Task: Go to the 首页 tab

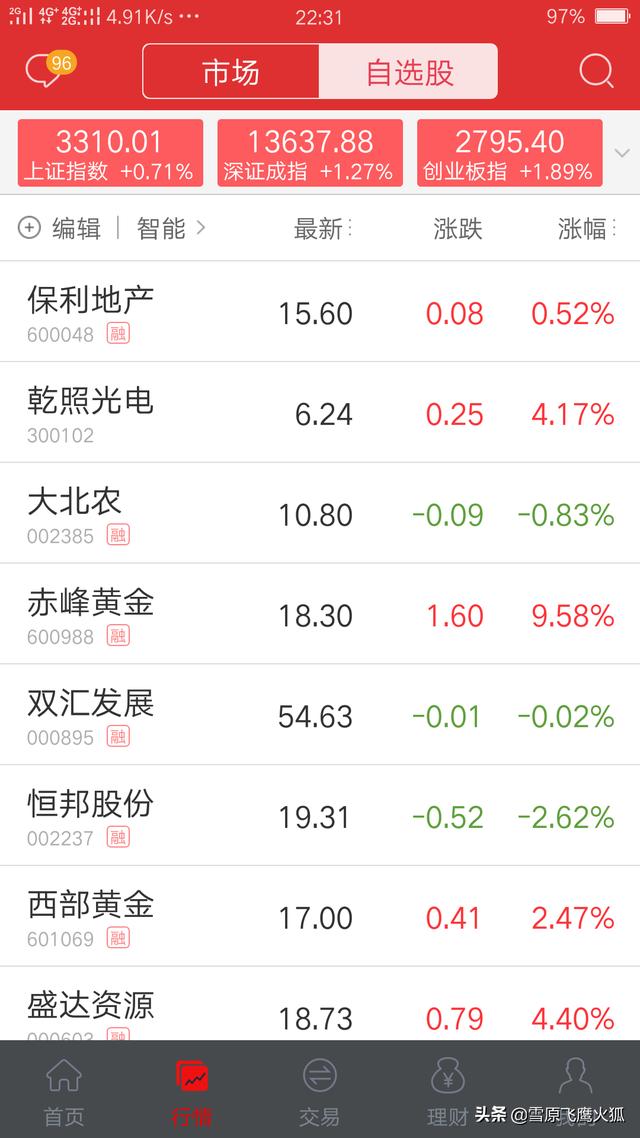Action: 64,1092
